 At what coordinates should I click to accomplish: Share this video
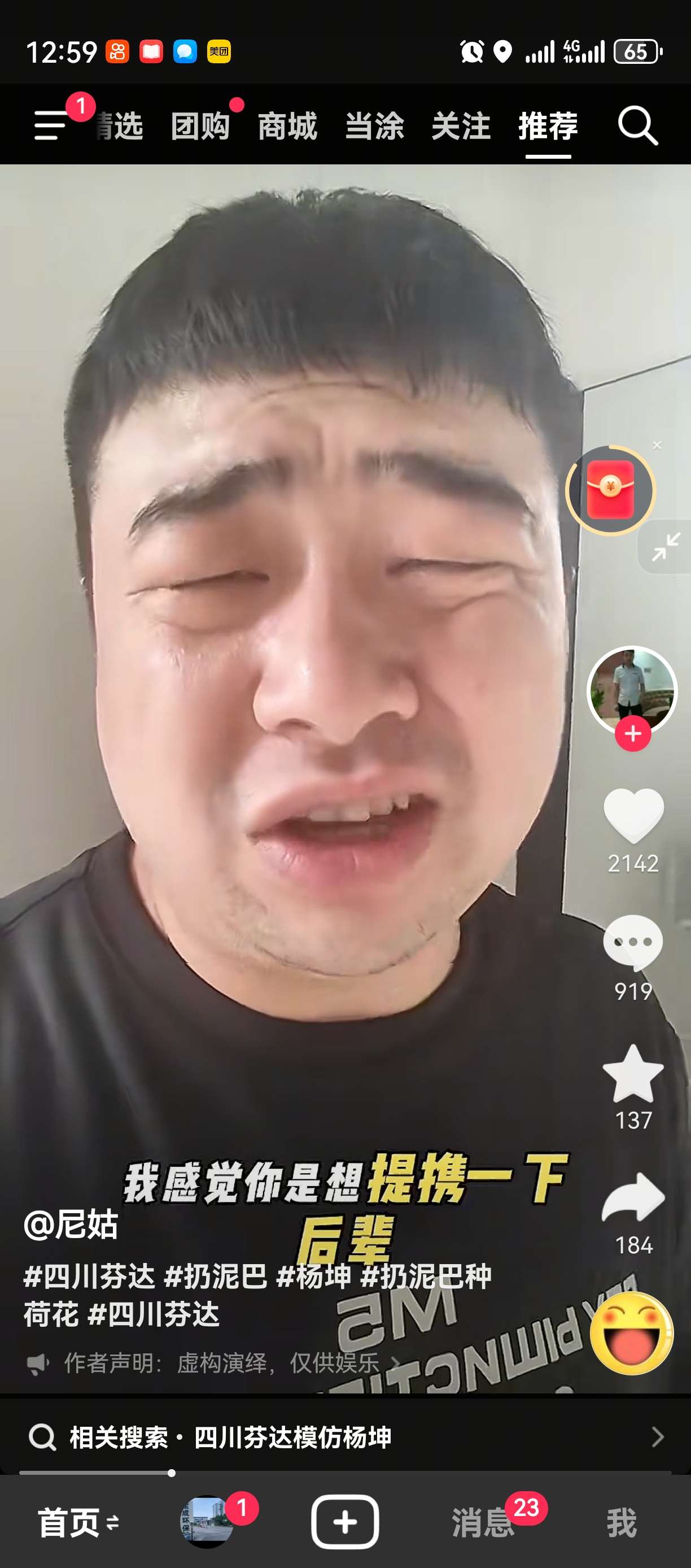coord(633,1198)
